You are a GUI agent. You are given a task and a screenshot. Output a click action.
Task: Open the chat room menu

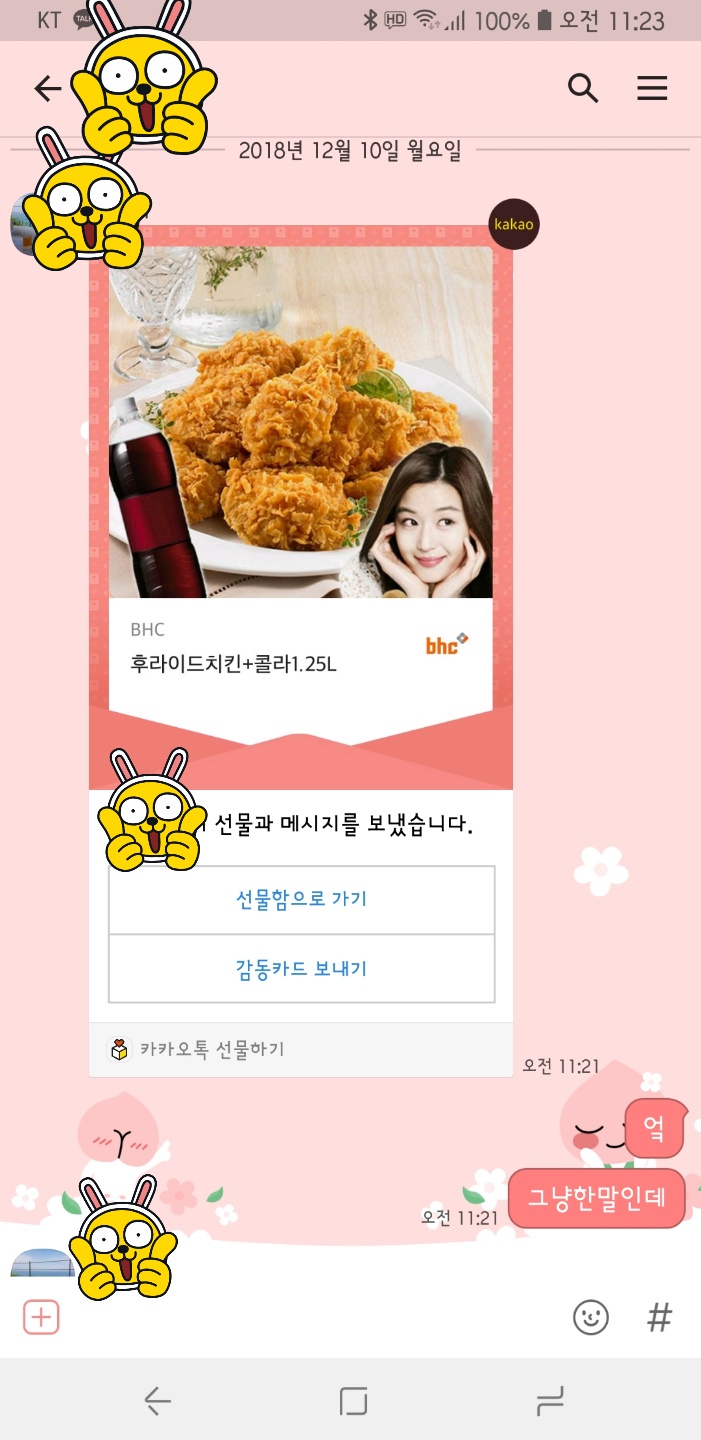pos(652,89)
